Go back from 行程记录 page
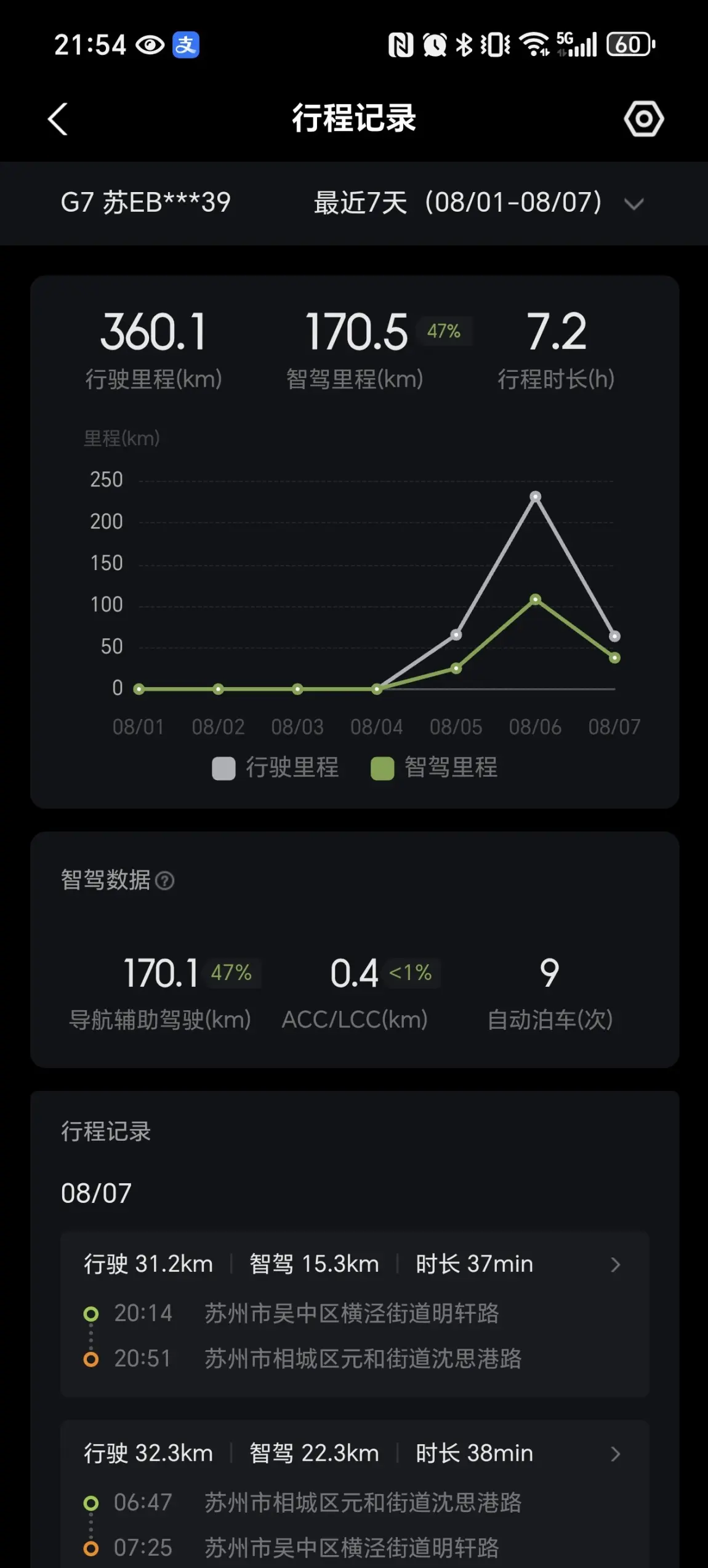Image resolution: width=708 pixels, height=1568 pixels. coord(57,119)
